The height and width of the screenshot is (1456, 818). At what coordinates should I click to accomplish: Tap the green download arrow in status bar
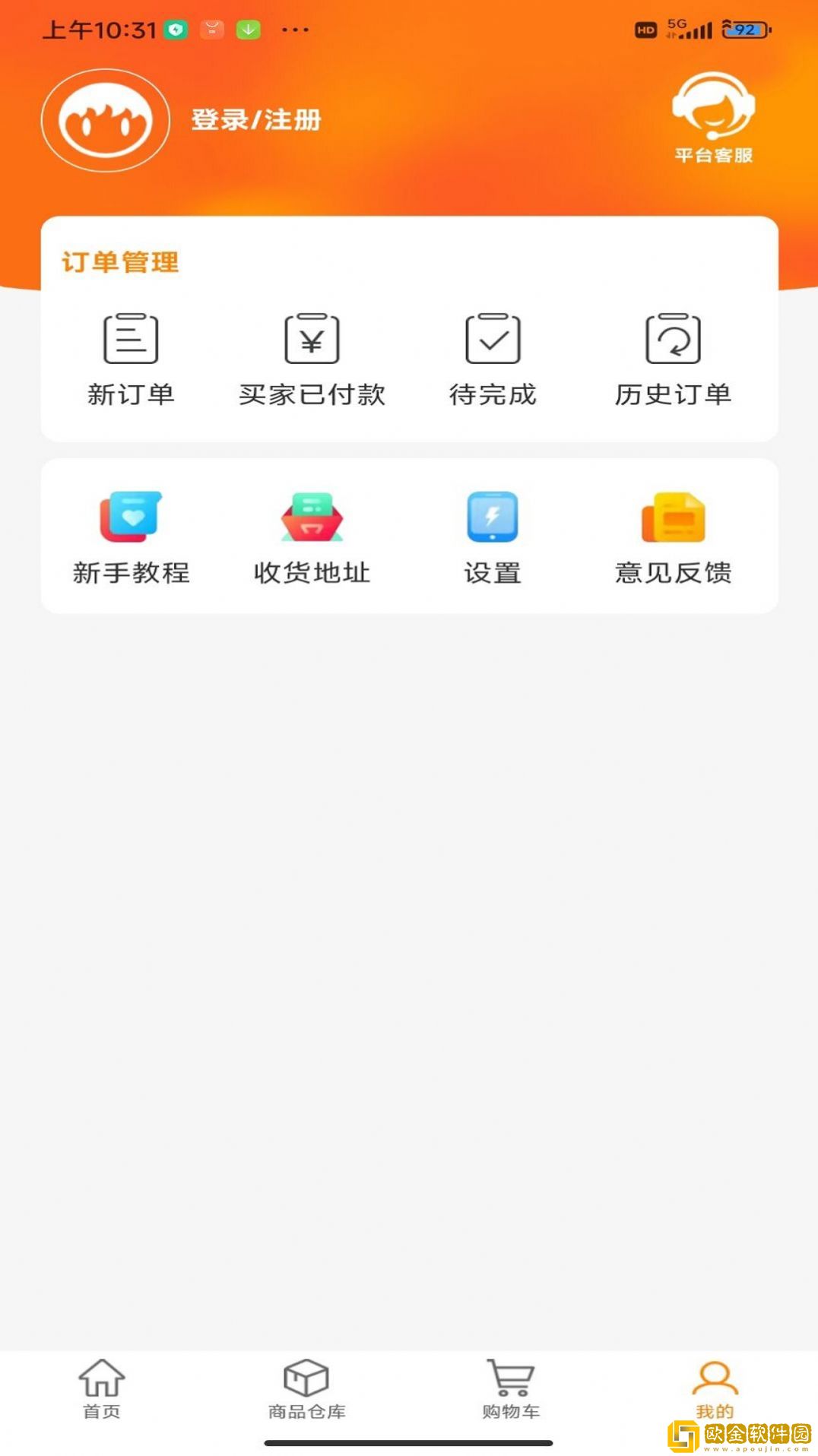[x=247, y=27]
